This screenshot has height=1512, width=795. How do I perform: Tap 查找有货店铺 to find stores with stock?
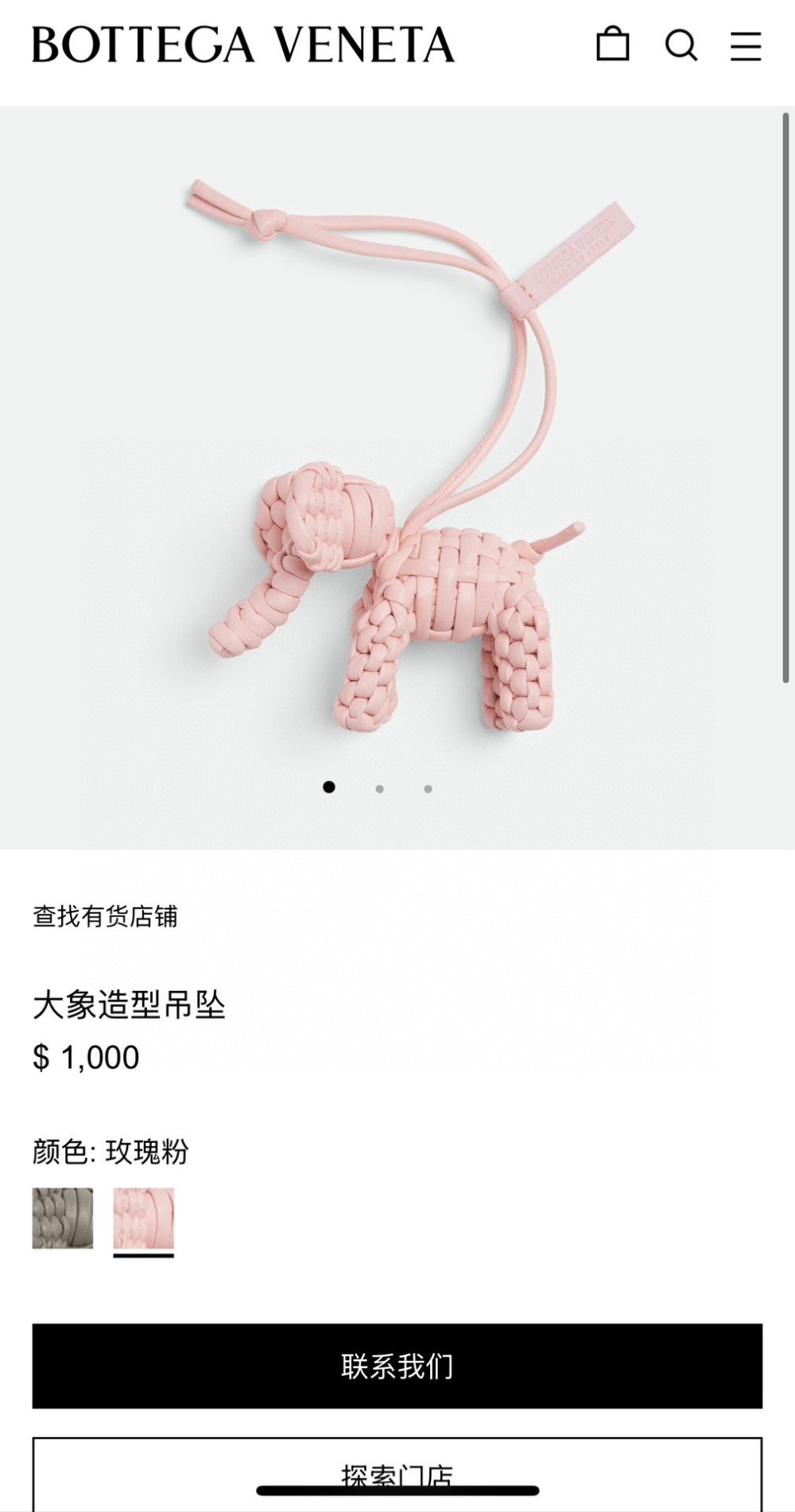click(105, 916)
